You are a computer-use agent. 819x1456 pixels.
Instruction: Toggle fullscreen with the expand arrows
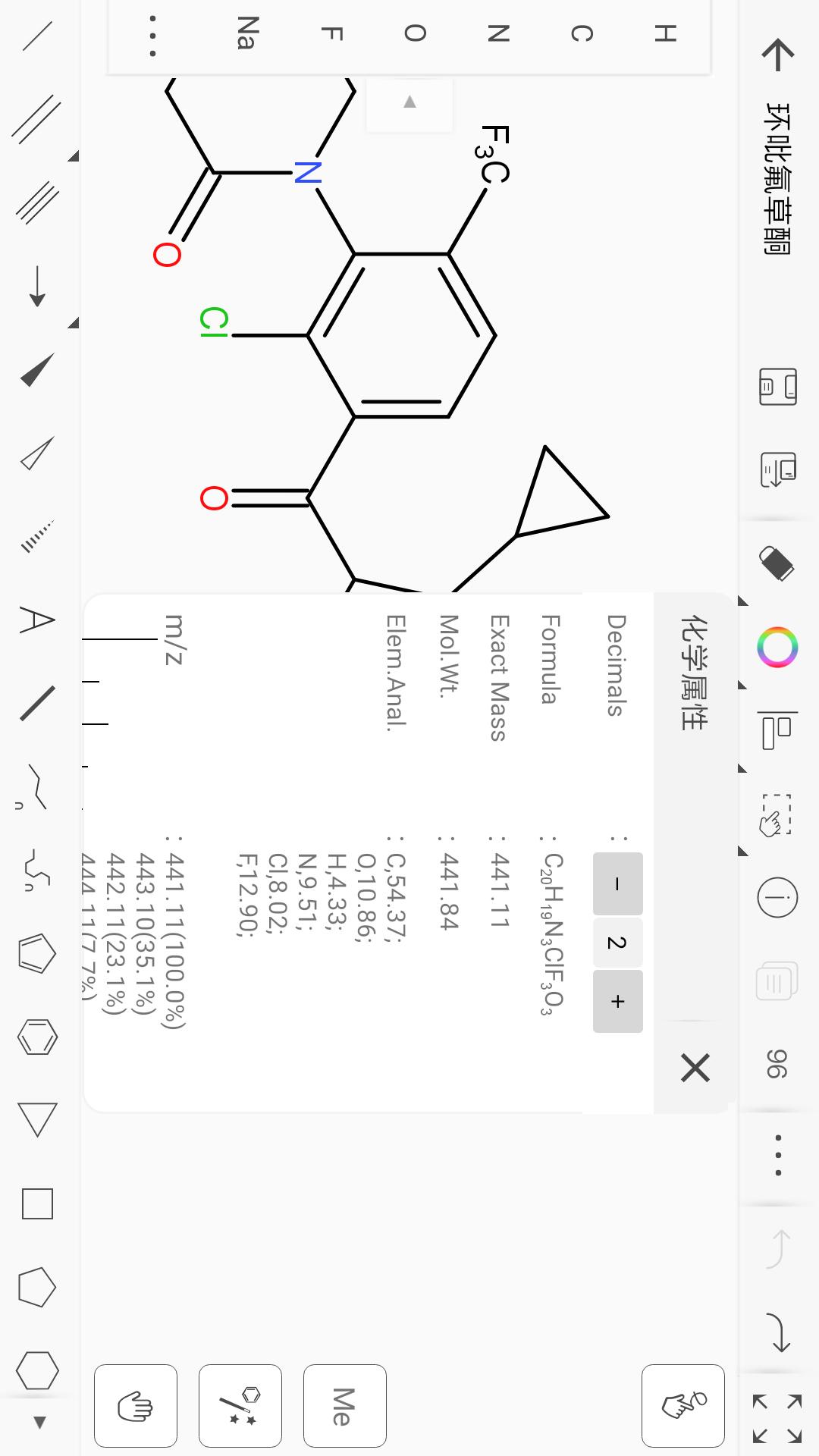coord(777,1417)
